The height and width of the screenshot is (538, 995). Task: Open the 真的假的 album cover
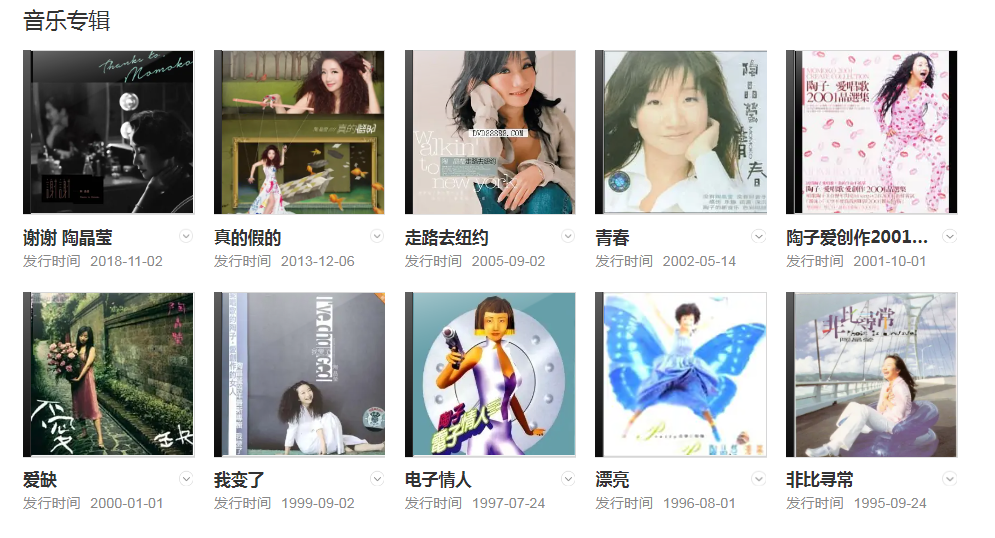tap(299, 132)
